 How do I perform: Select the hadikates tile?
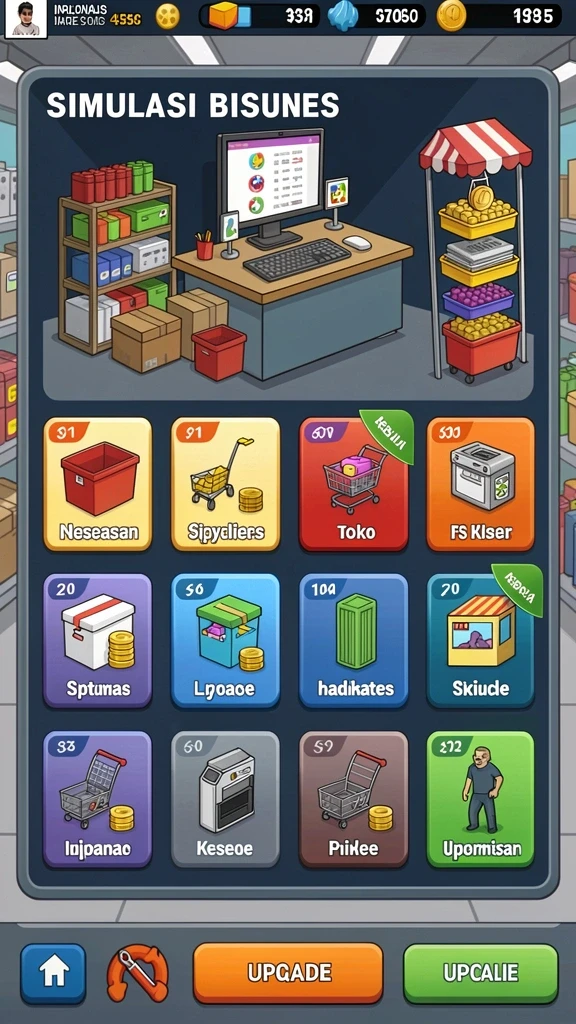(354, 641)
